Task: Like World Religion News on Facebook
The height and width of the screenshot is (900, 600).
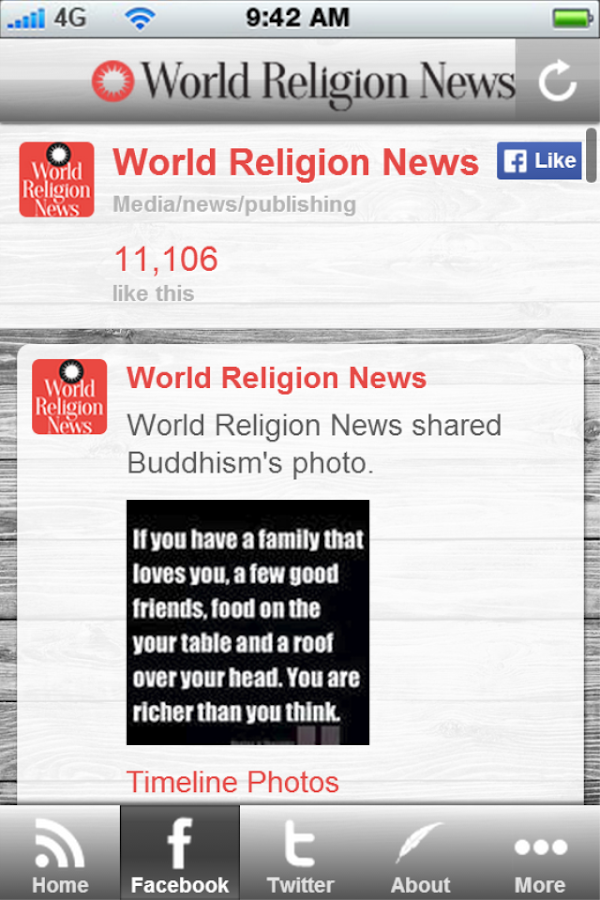Action: click(x=539, y=161)
